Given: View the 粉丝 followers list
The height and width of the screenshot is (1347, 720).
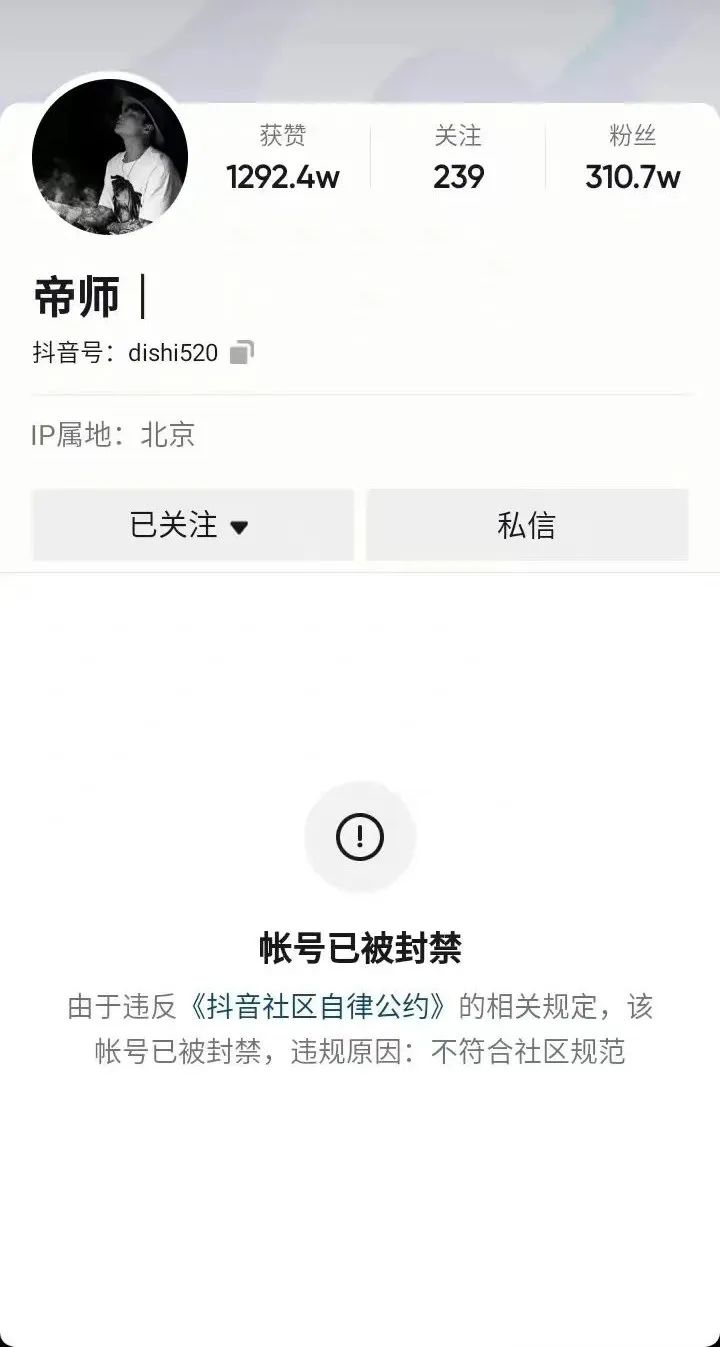Looking at the screenshot, I should click(632, 158).
